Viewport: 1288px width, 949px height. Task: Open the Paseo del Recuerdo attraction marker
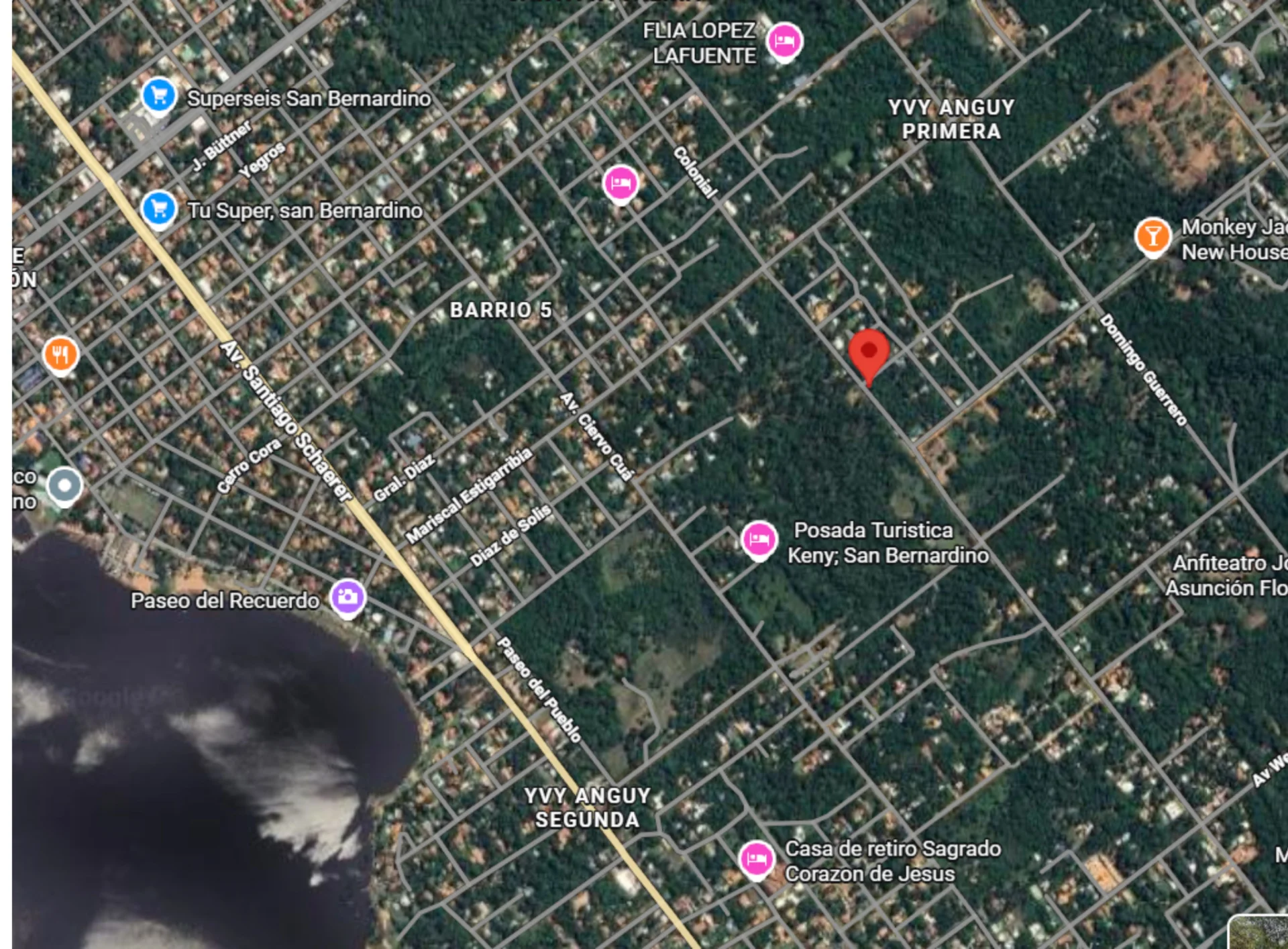(x=347, y=597)
